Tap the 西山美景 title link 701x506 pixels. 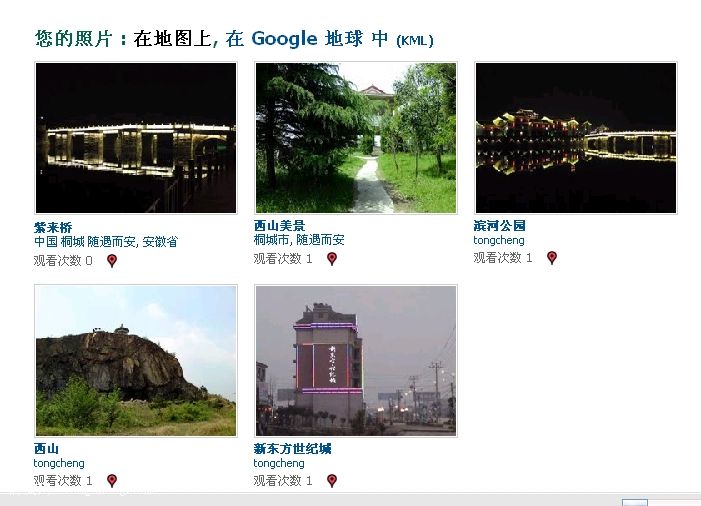point(279,226)
